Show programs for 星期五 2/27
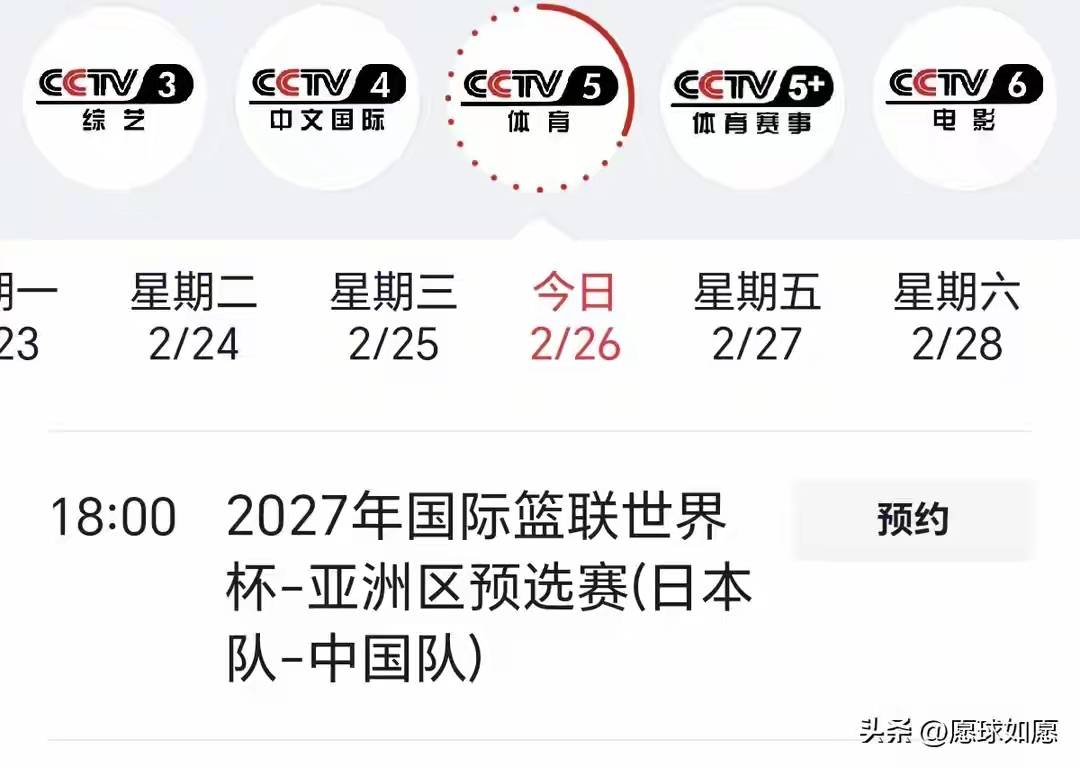This screenshot has height=768, width=1080. tap(758, 317)
